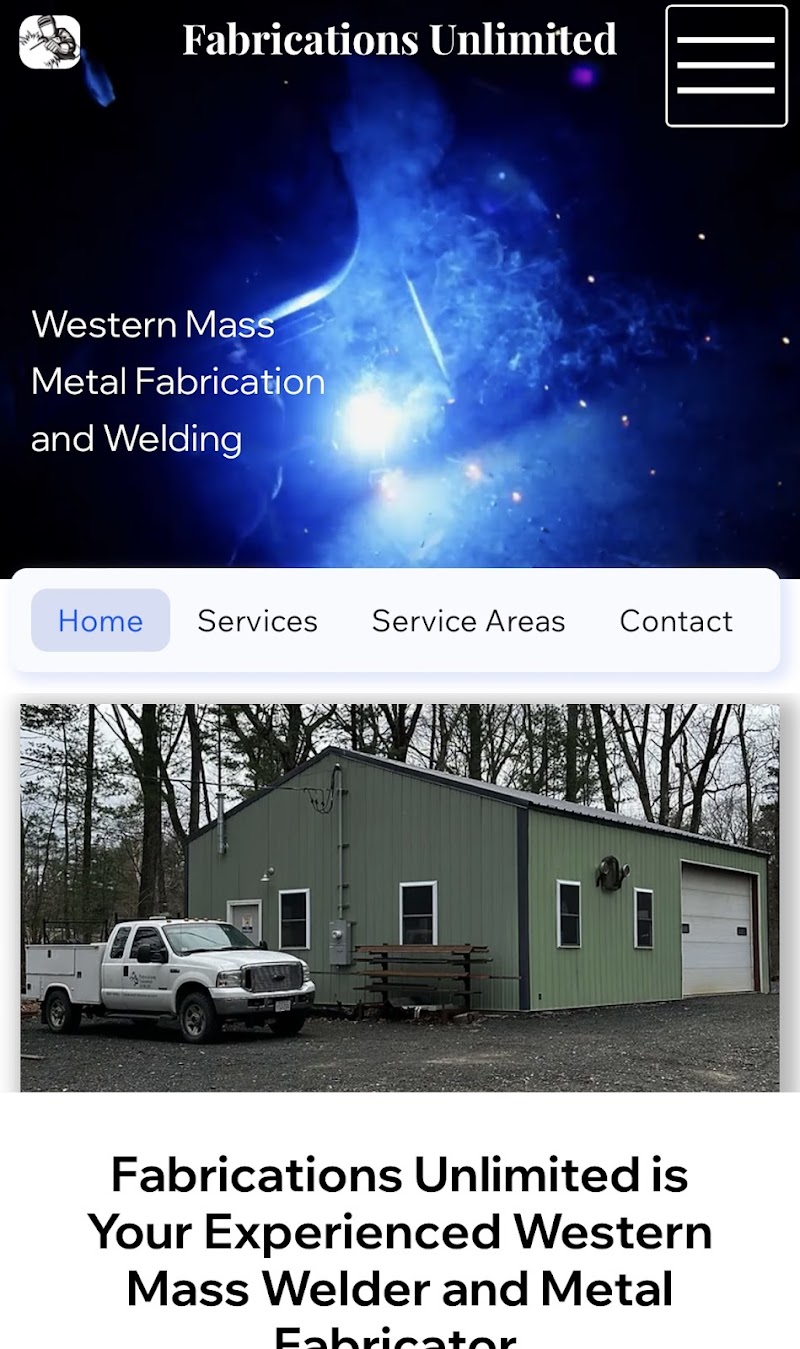Select the Home tab
This screenshot has height=1349, width=800.
100,621
